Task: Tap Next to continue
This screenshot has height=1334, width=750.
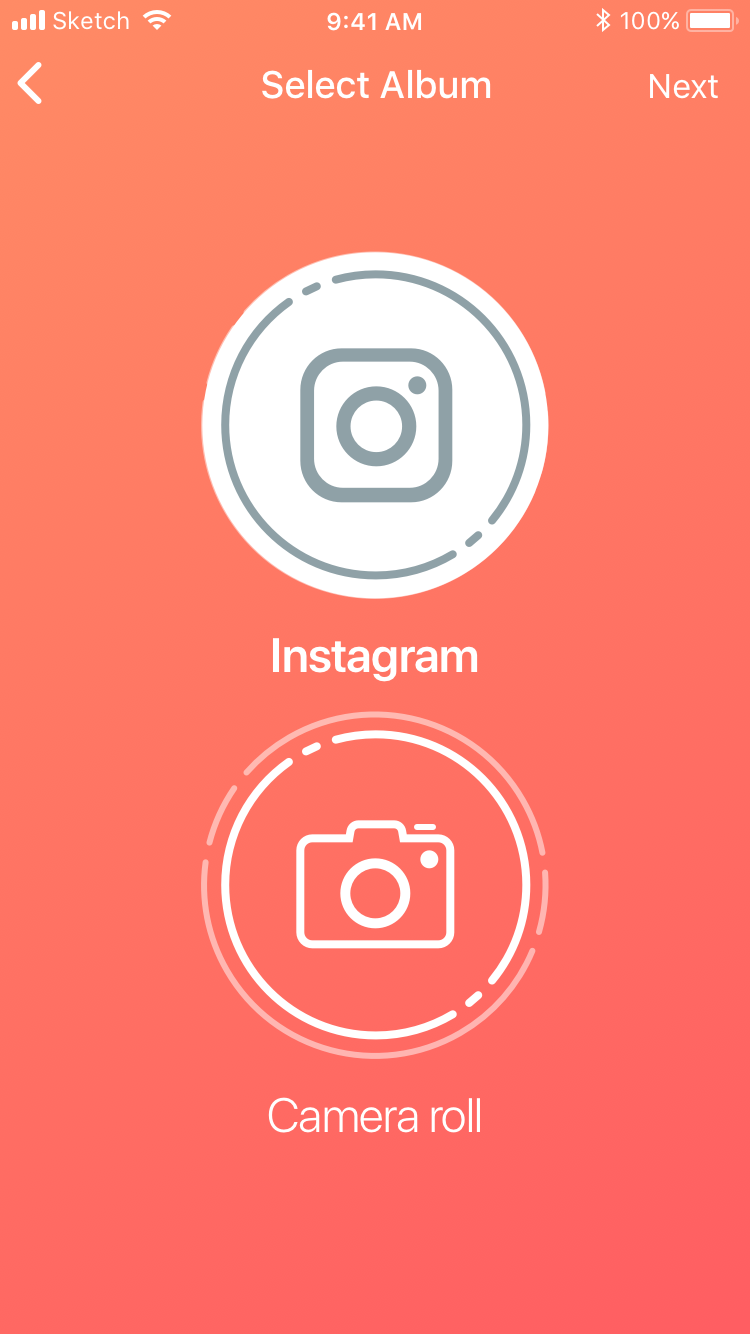Action: (682, 86)
